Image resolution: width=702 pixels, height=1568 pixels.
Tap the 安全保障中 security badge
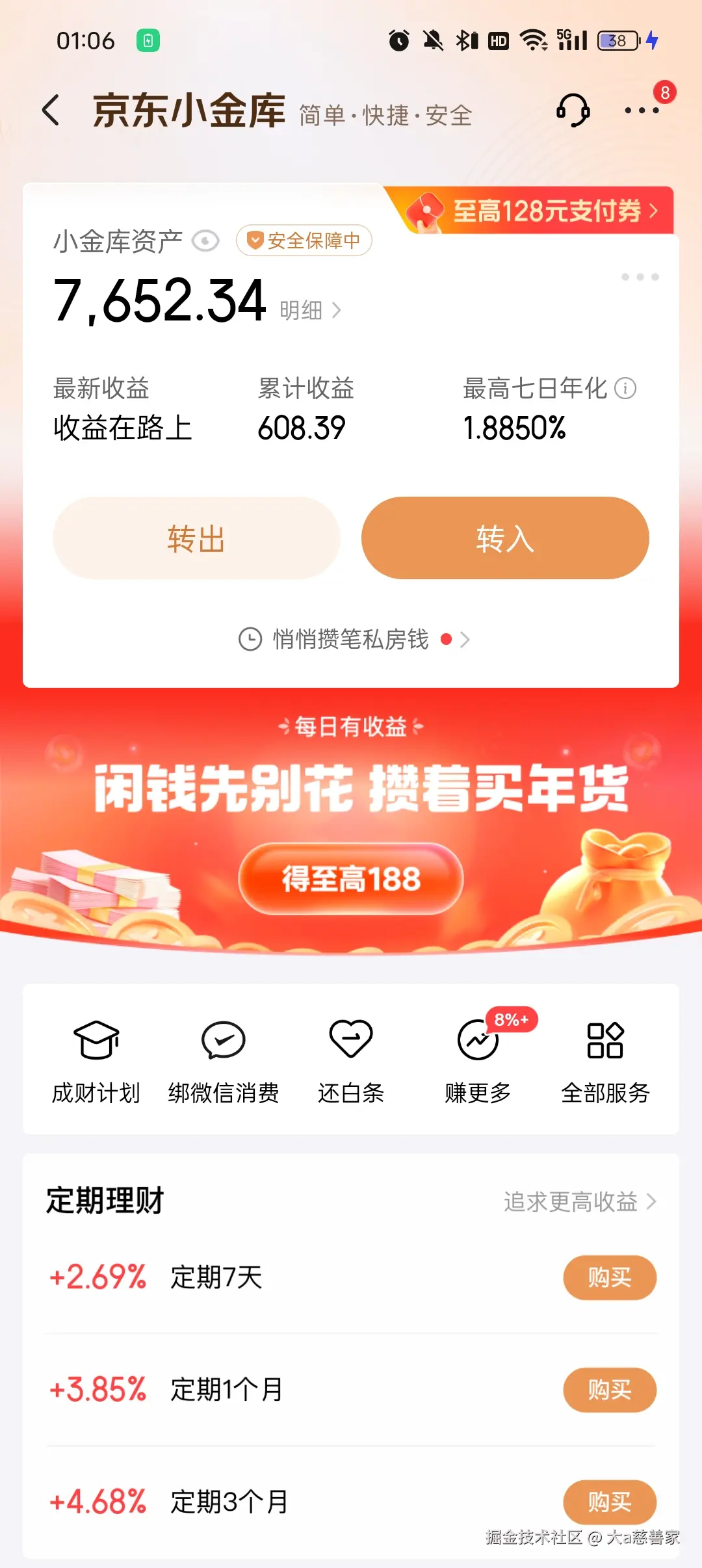[303, 241]
